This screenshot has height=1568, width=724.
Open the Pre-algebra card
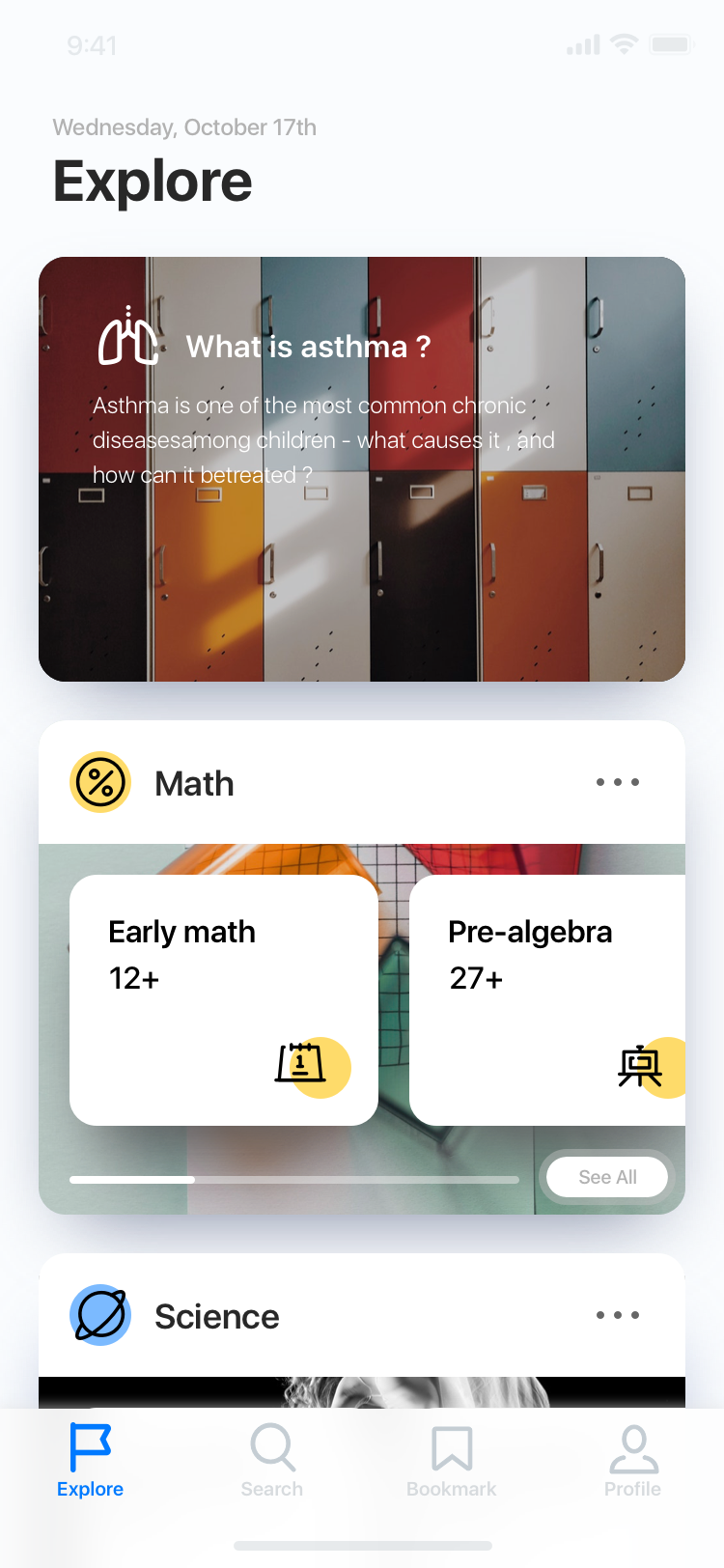(547, 1000)
